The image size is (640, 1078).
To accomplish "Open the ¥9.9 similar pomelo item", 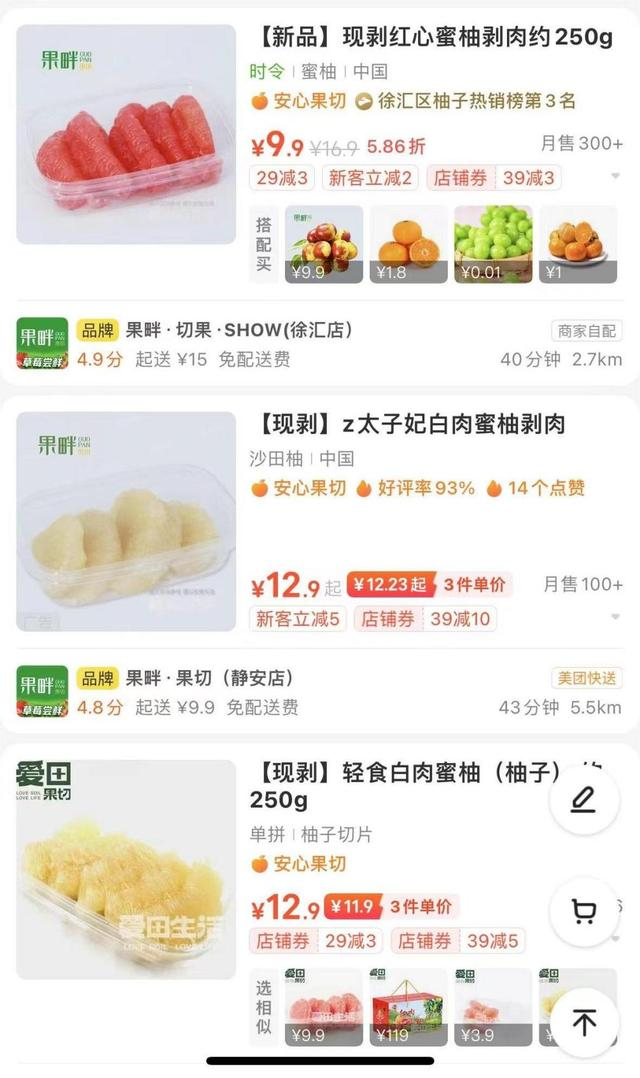I will 324,1007.
